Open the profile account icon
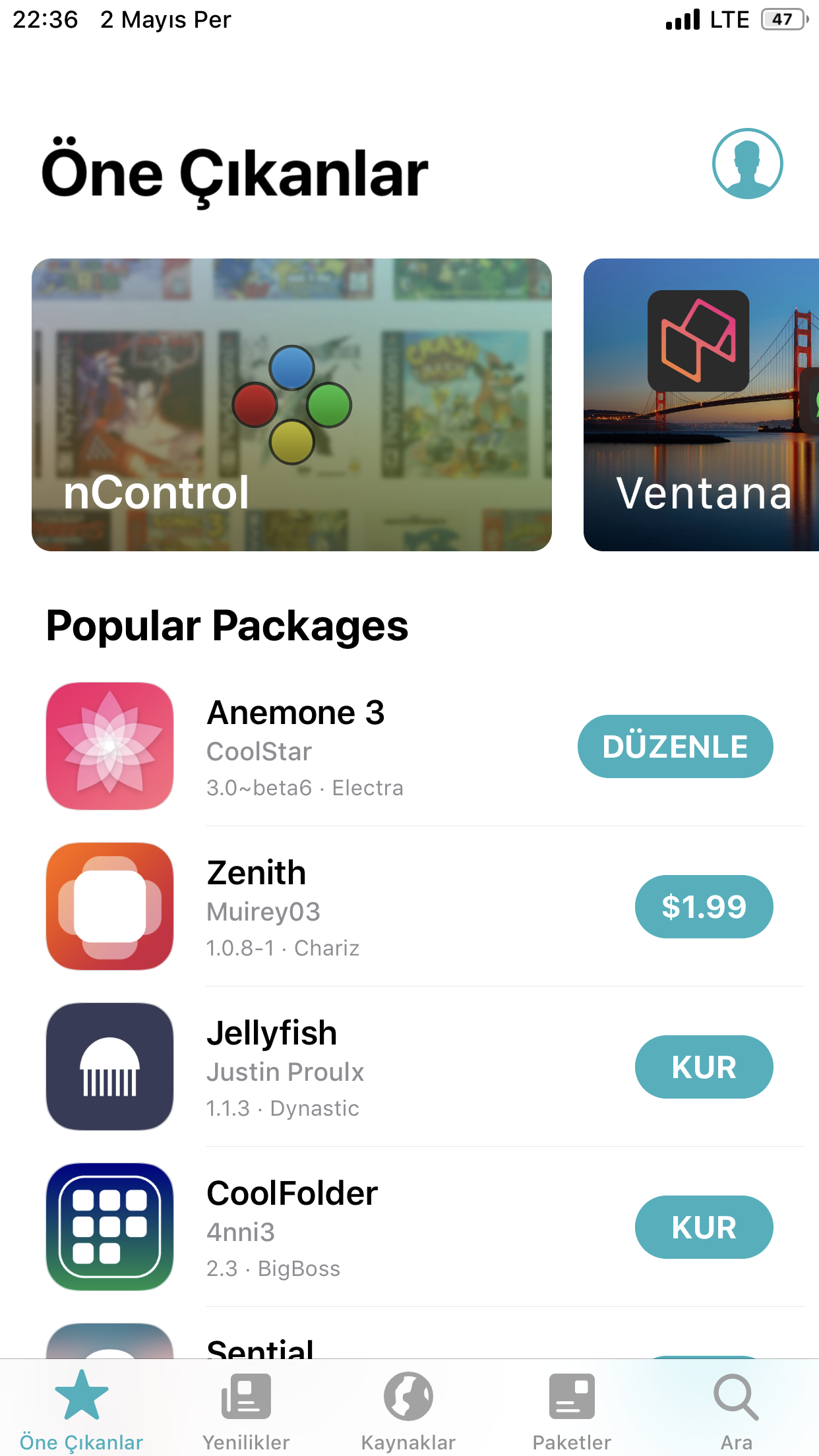 (747, 164)
